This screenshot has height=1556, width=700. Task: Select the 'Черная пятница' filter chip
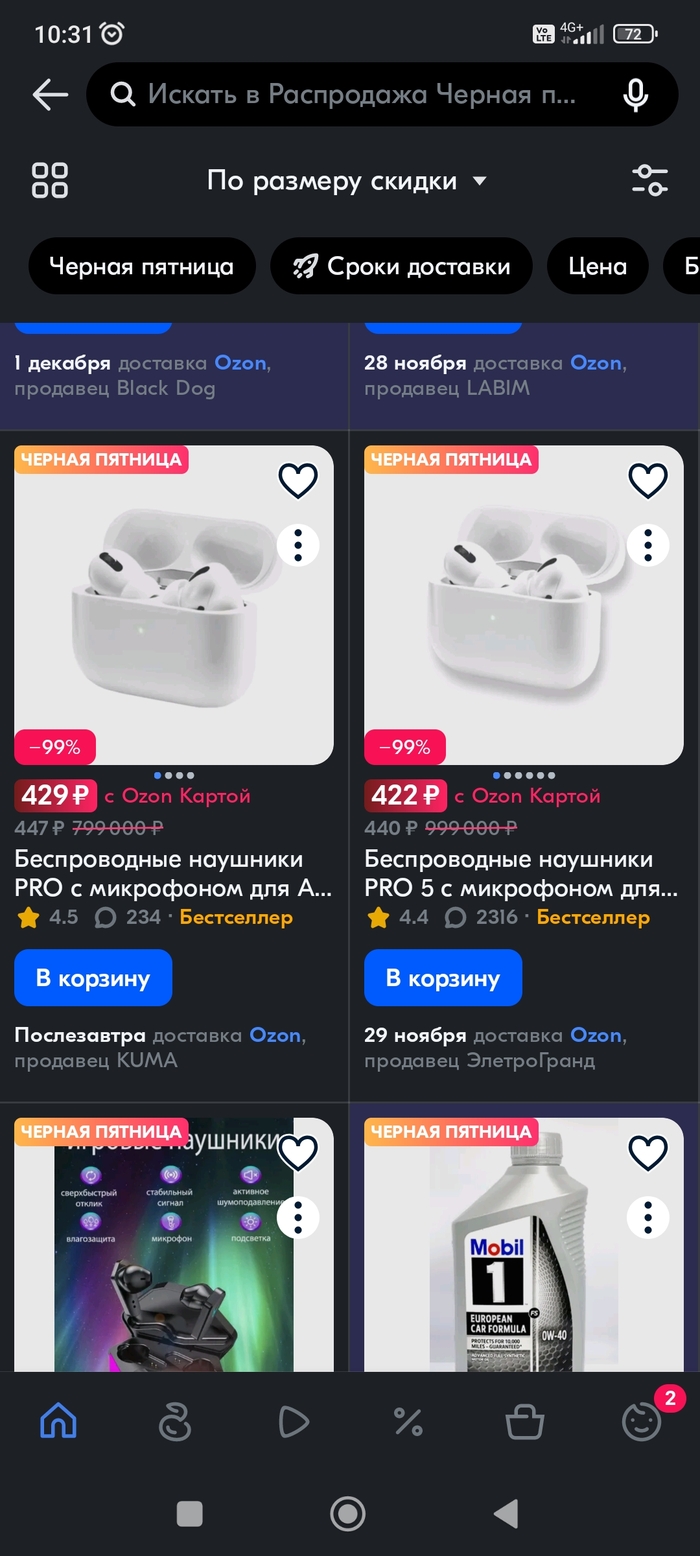click(141, 266)
